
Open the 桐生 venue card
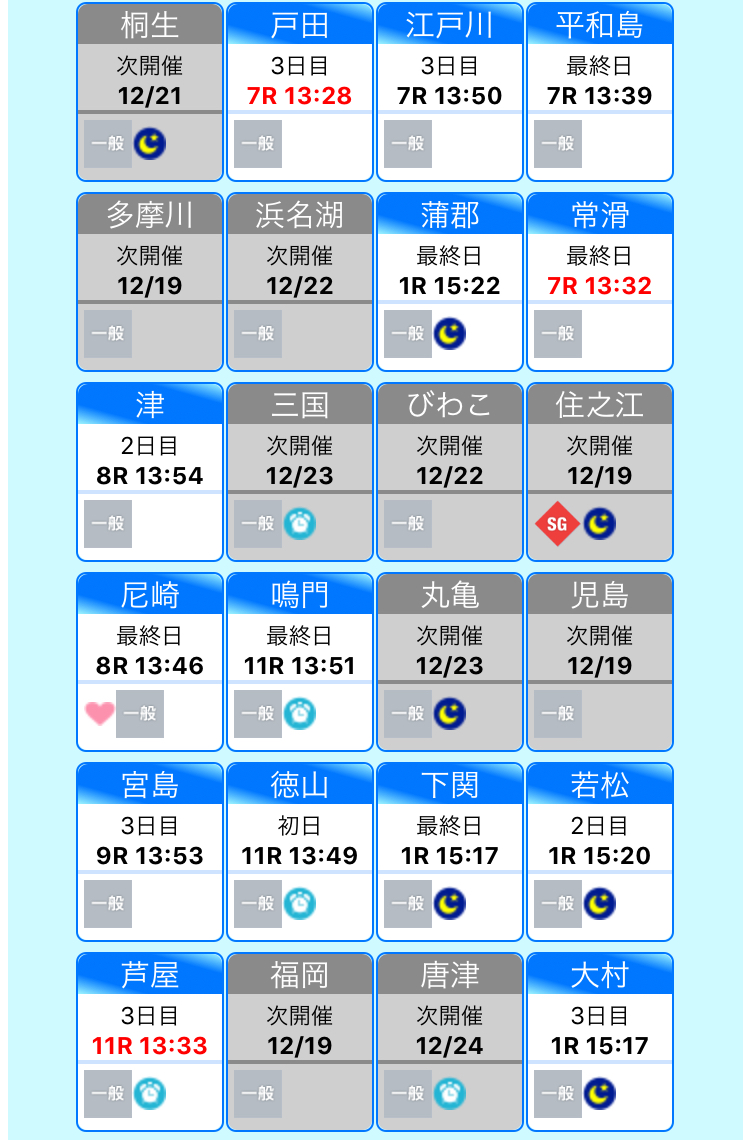click(150, 92)
